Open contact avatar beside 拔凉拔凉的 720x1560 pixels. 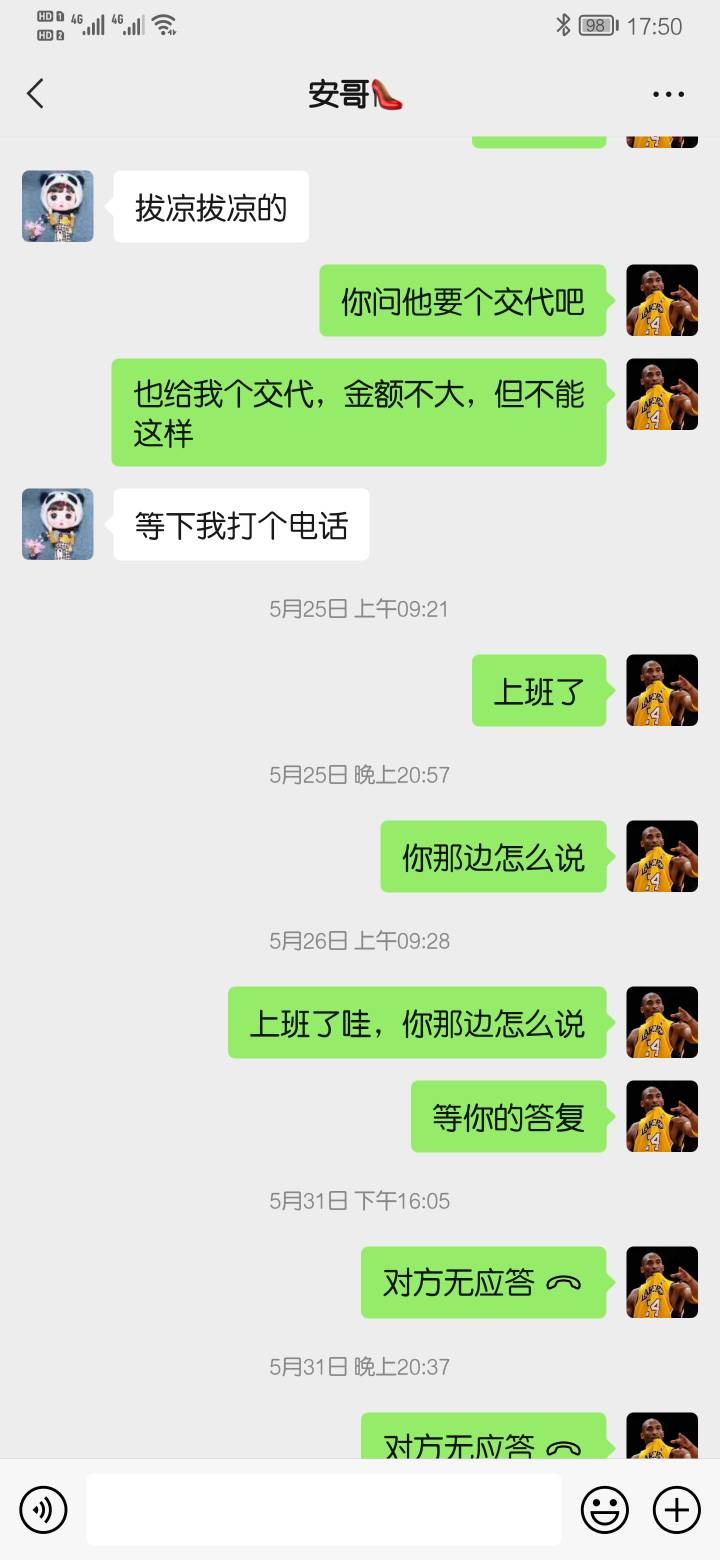[x=58, y=206]
